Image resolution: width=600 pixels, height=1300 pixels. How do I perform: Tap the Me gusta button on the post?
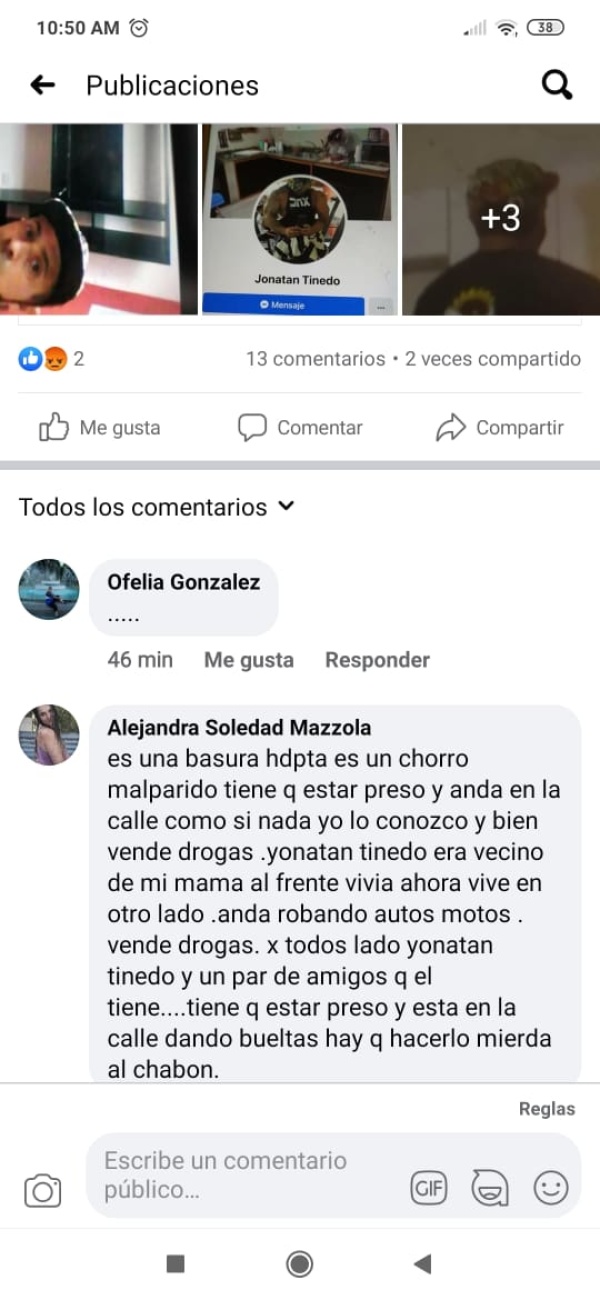[x=99, y=428]
